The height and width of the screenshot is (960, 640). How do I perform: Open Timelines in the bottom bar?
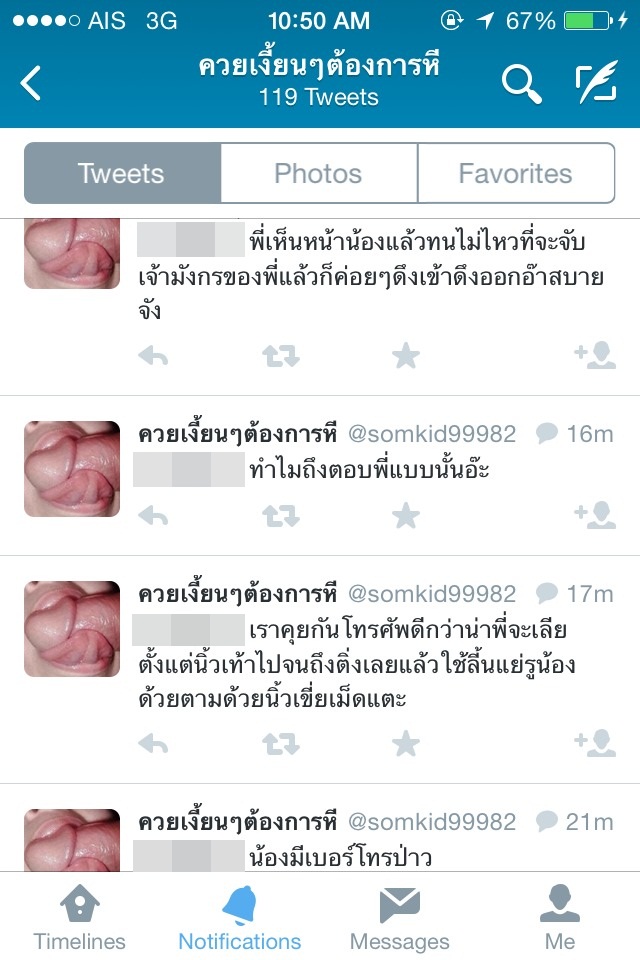[80, 918]
